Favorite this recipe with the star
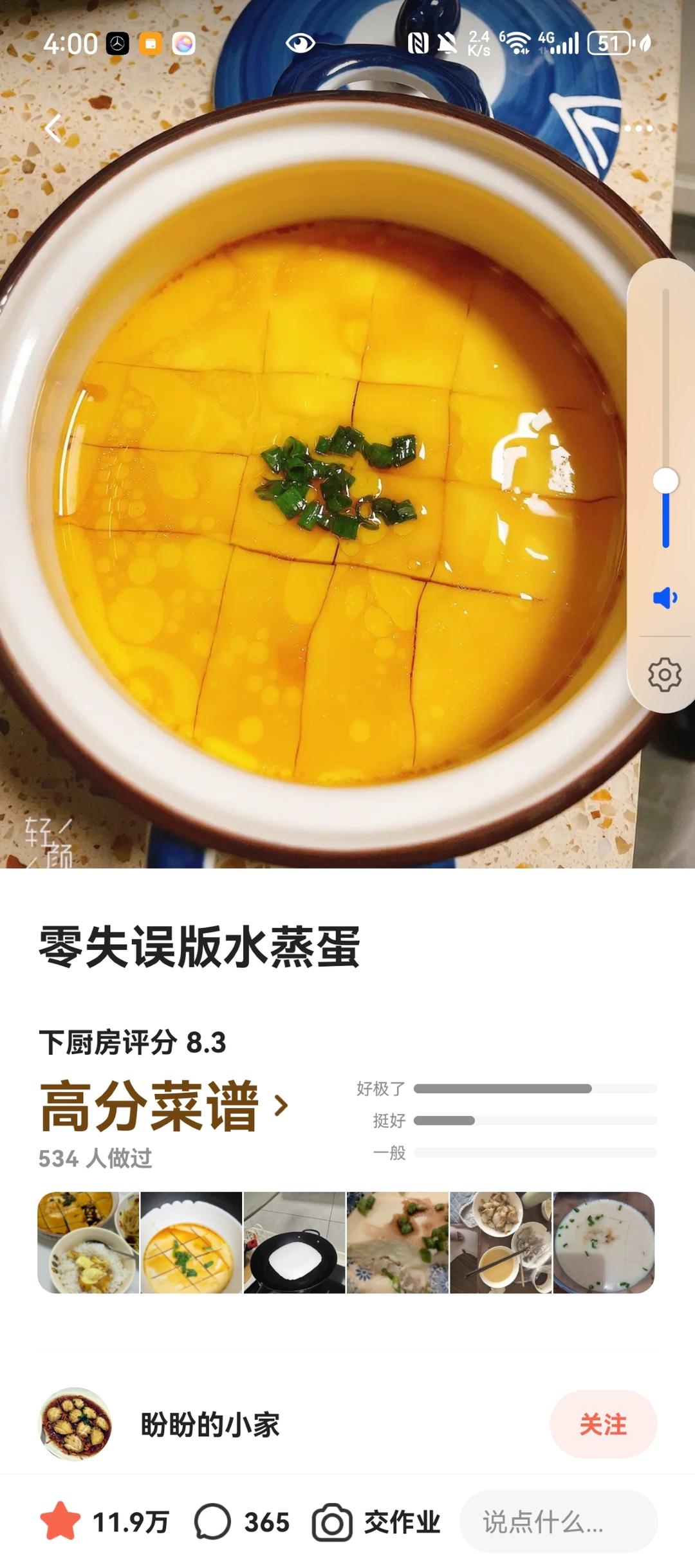Image resolution: width=695 pixels, height=1568 pixels. (60, 1522)
